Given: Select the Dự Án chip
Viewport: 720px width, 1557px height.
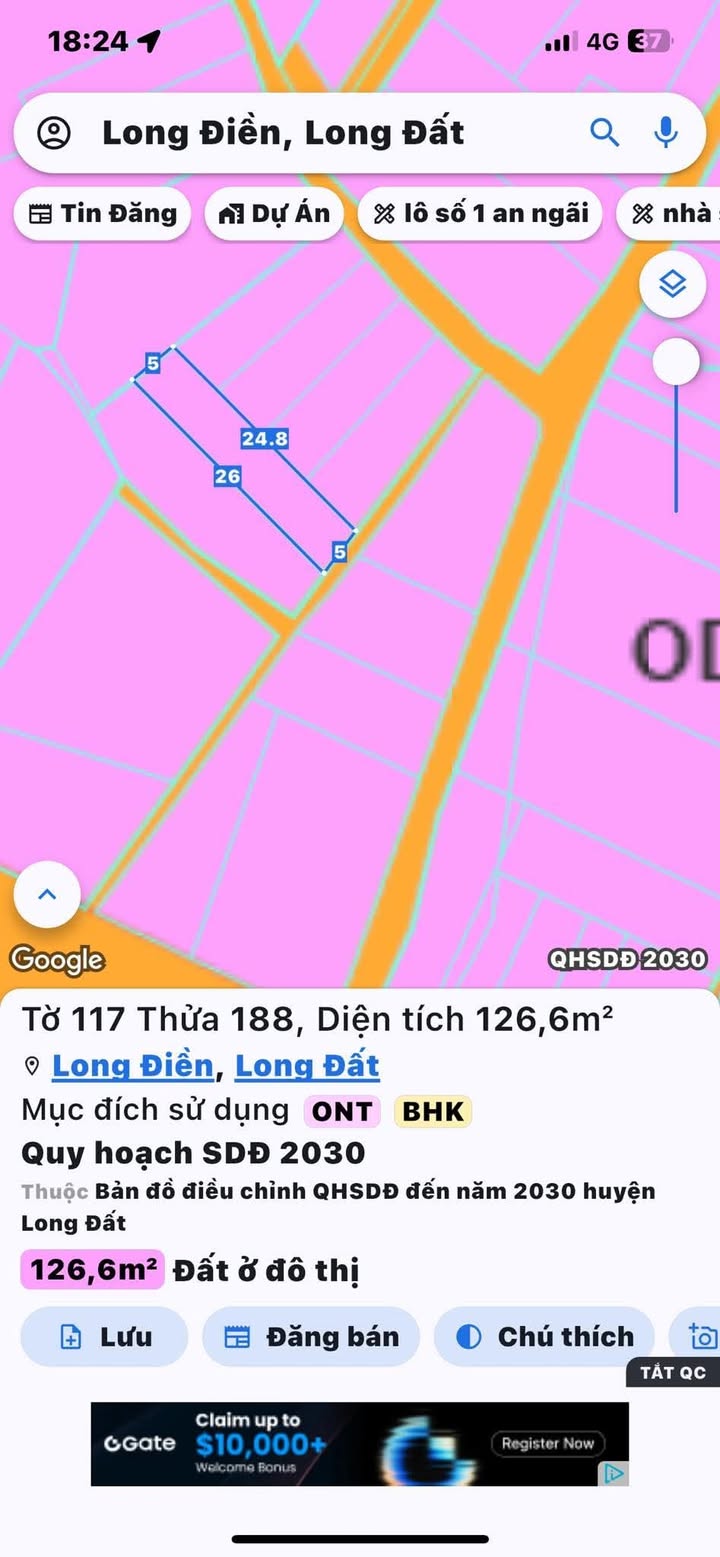Looking at the screenshot, I should tap(274, 213).
